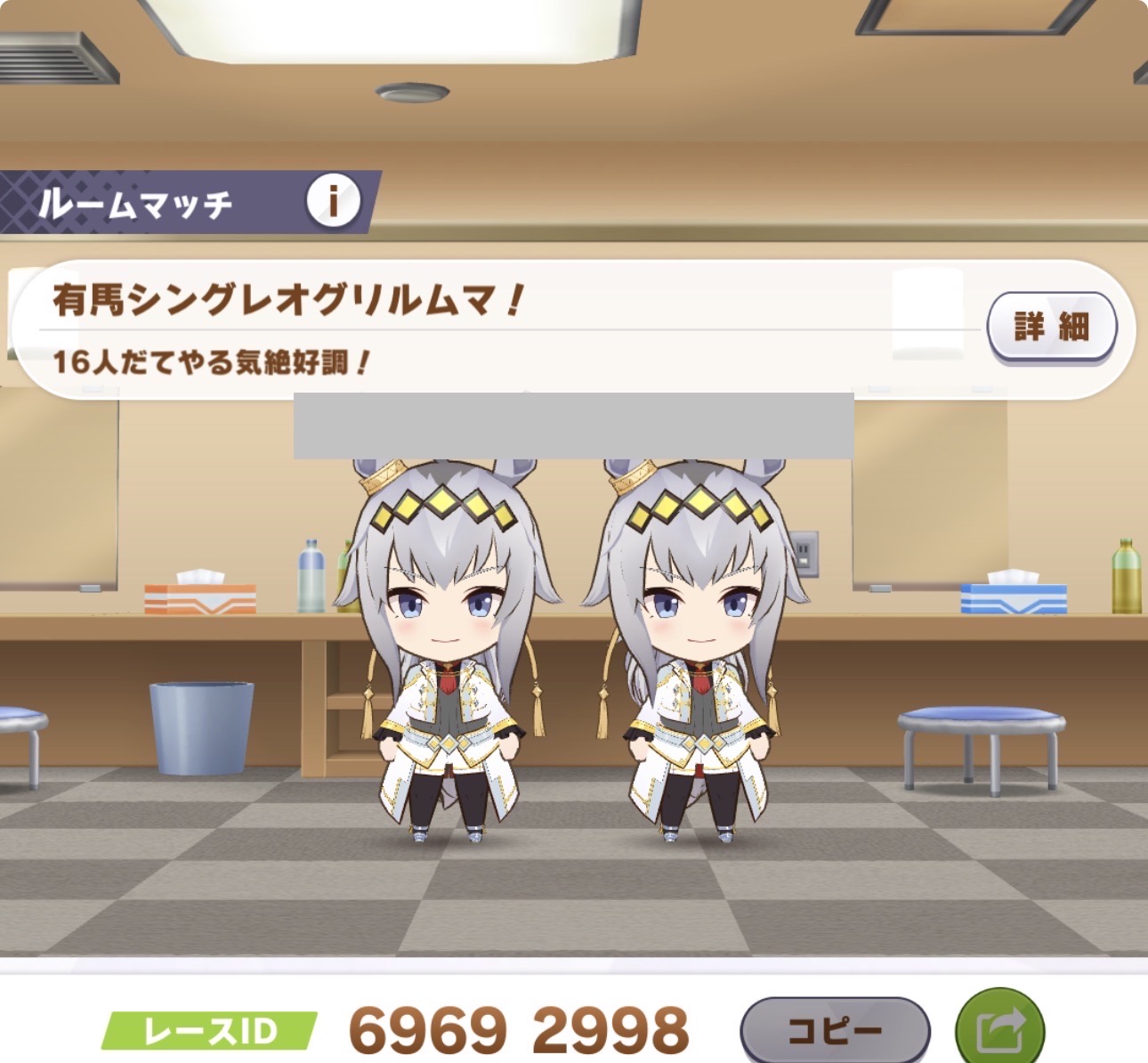This screenshot has width=1148, height=1063.
Task: Copy the race ID with コピー
Action: tap(834, 1031)
